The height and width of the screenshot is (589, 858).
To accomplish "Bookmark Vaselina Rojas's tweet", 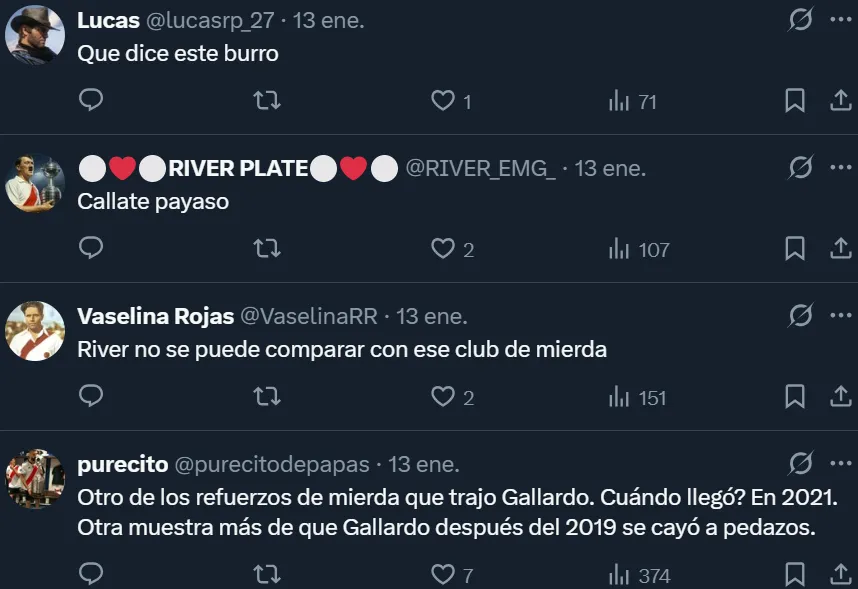I will 795,397.
